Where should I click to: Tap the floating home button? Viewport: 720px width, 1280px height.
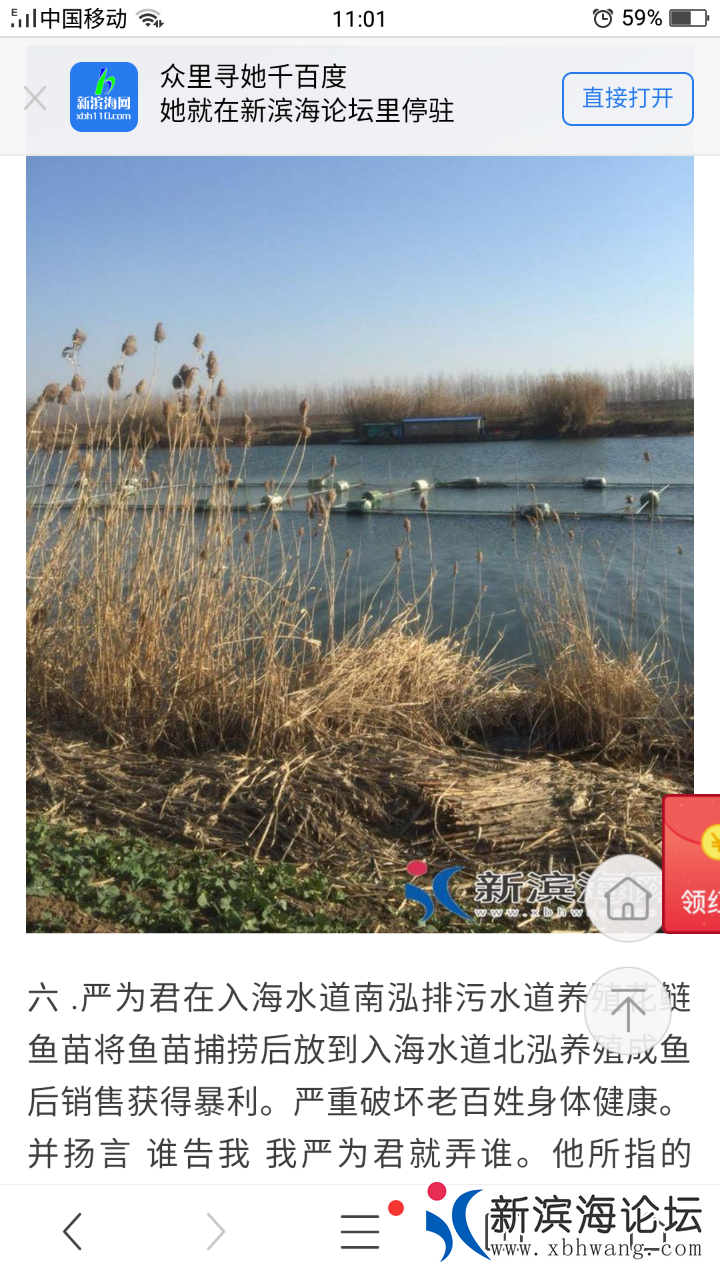627,898
